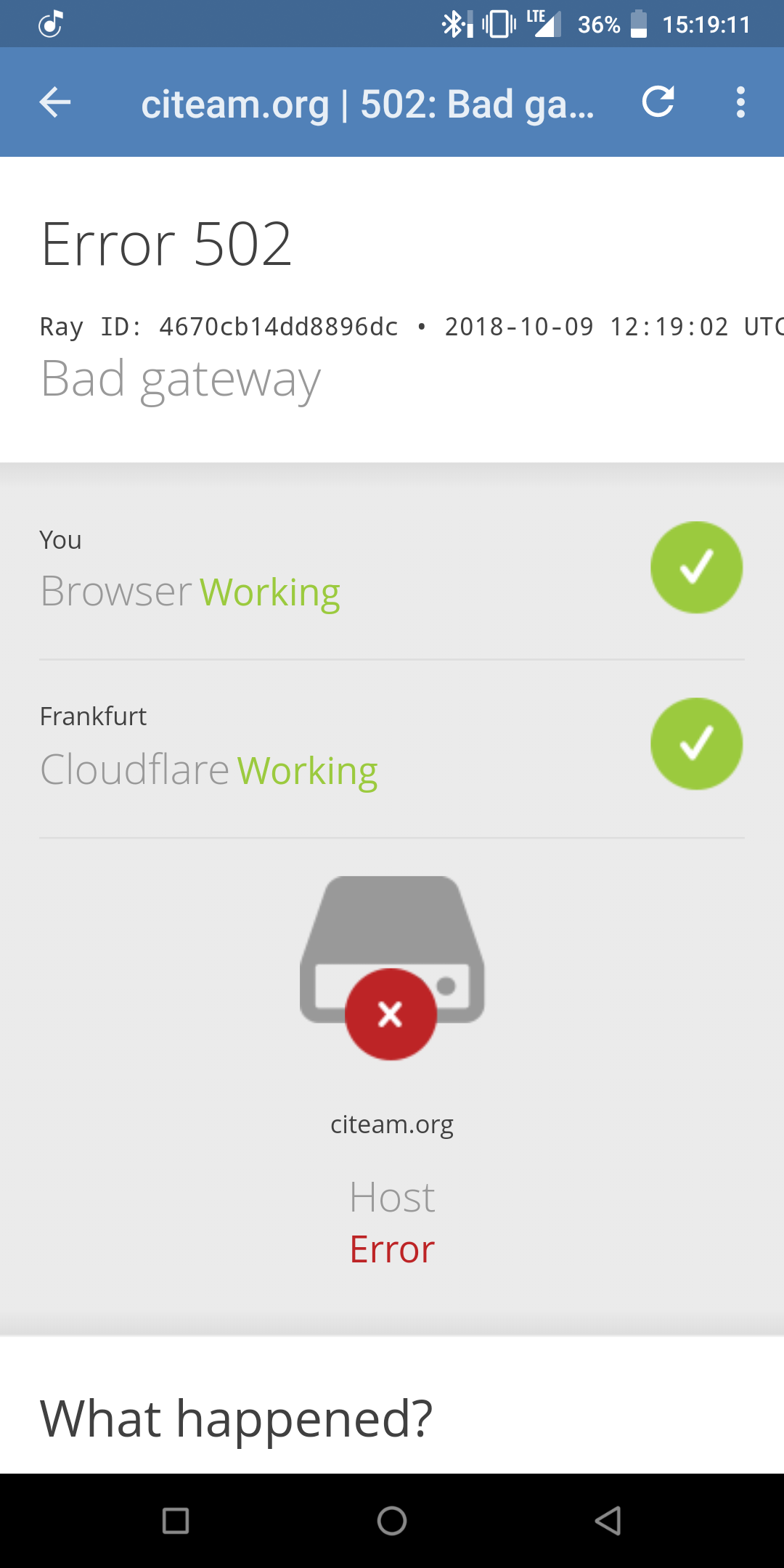Open recent apps from navigation bar
This screenshot has width=784, height=1568.
176,1521
